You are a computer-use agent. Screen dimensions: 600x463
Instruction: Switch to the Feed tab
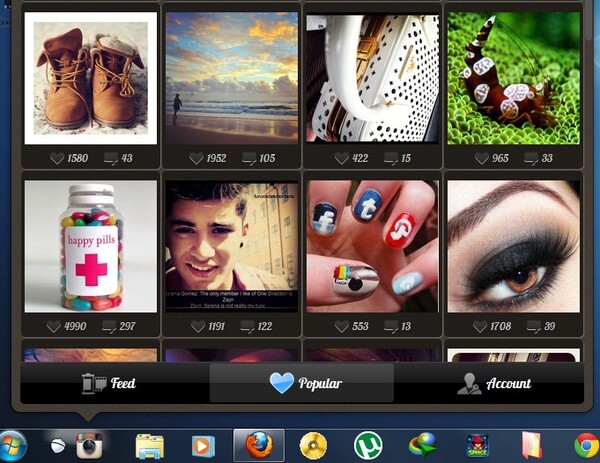[x=108, y=383]
